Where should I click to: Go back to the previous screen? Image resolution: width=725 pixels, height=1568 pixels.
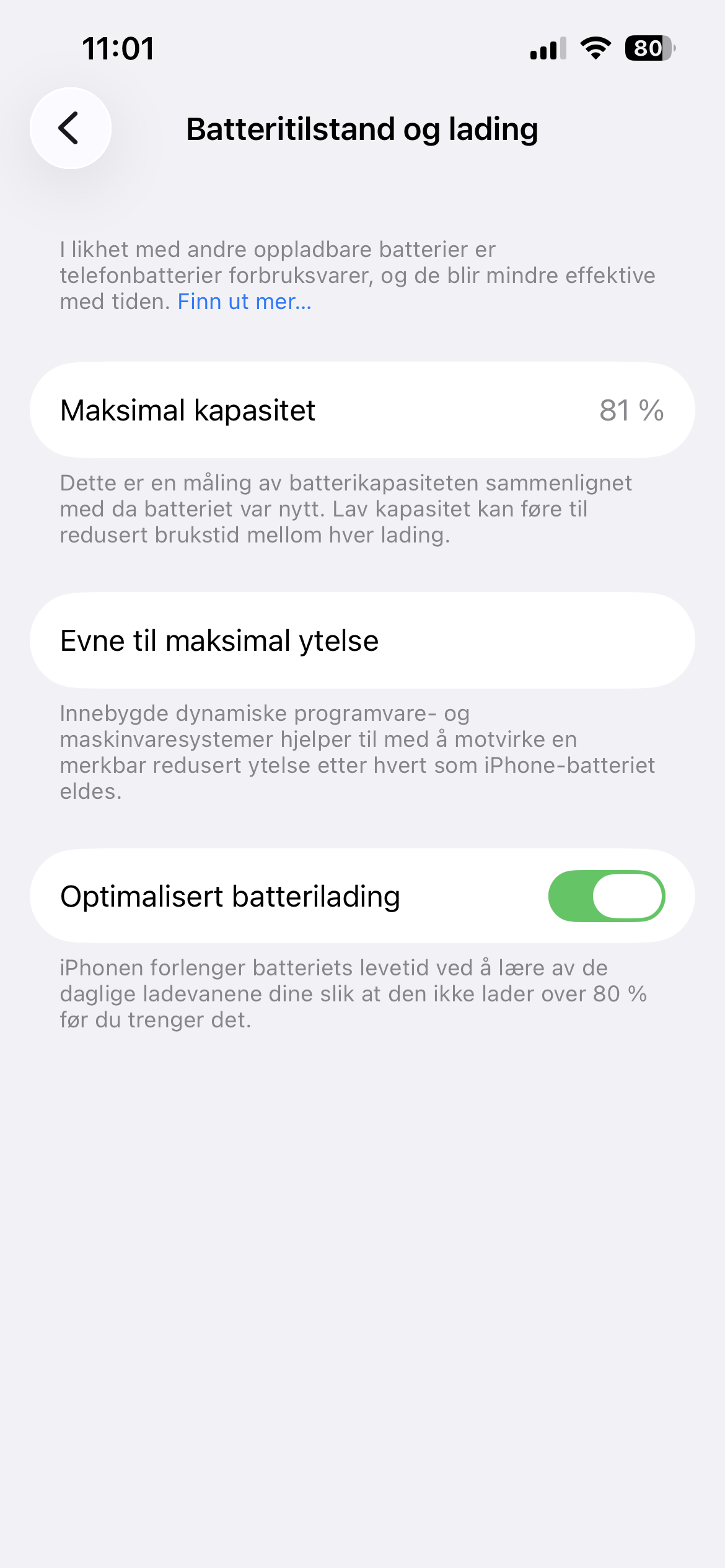(71, 128)
